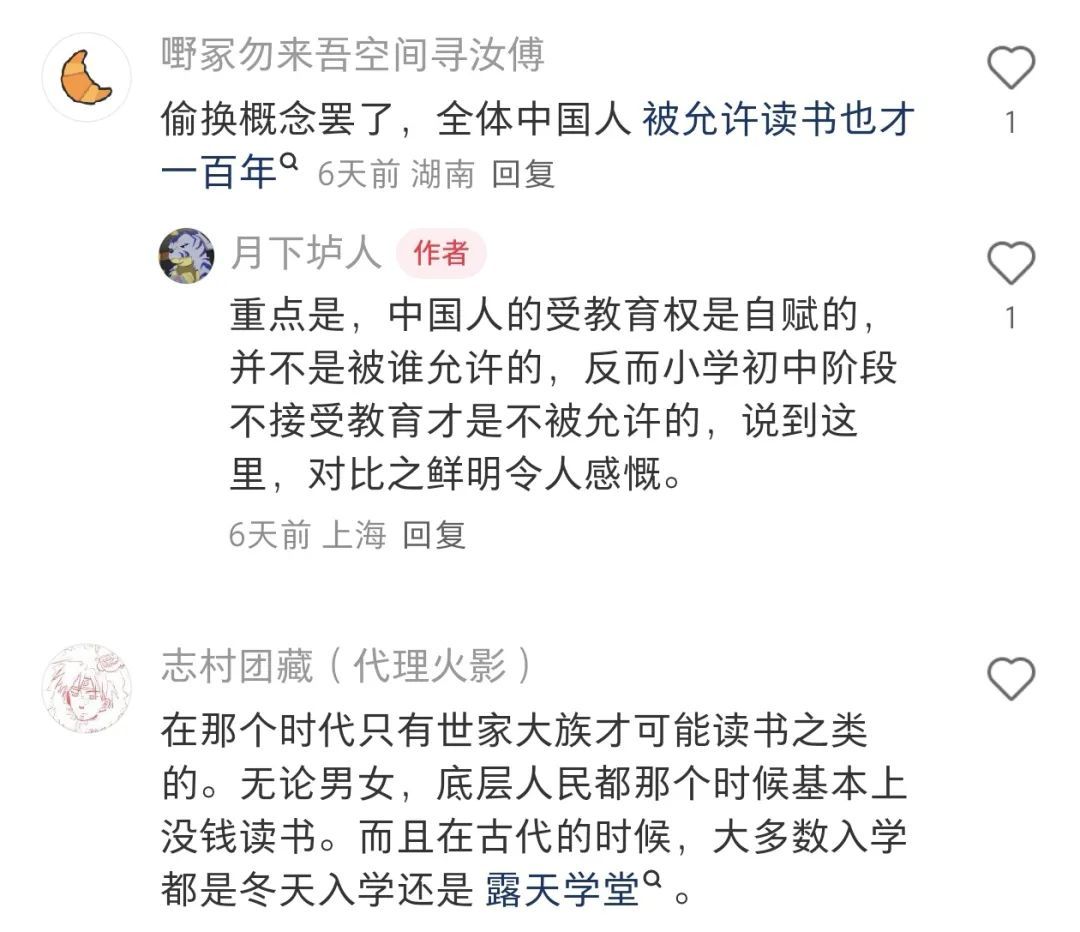Search the linked phrase 露天学堂
The width and height of the screenshot is (1080, 932).
pyautogui.click(x=562, y=888)
